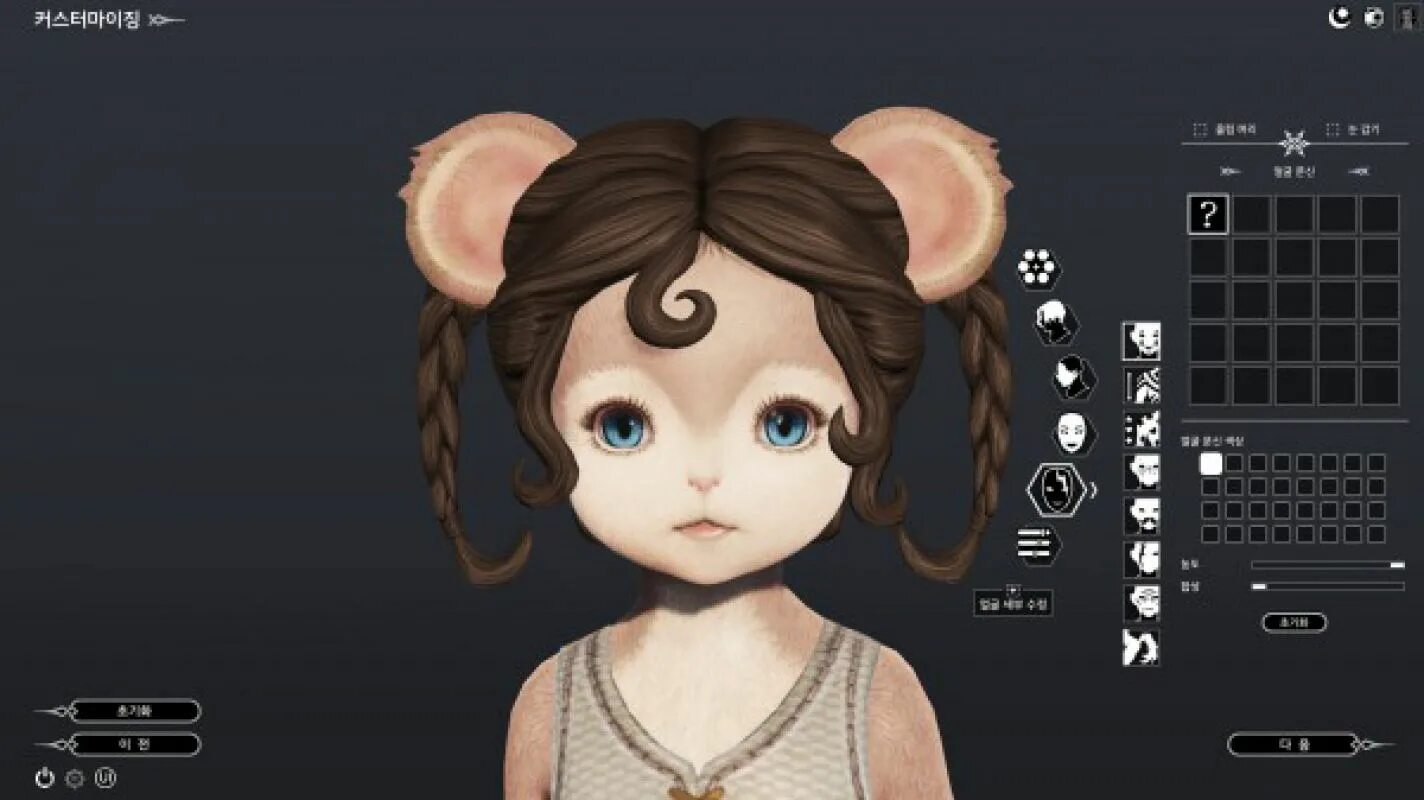Pick the white tattoo color swatch

[1211, 463]
